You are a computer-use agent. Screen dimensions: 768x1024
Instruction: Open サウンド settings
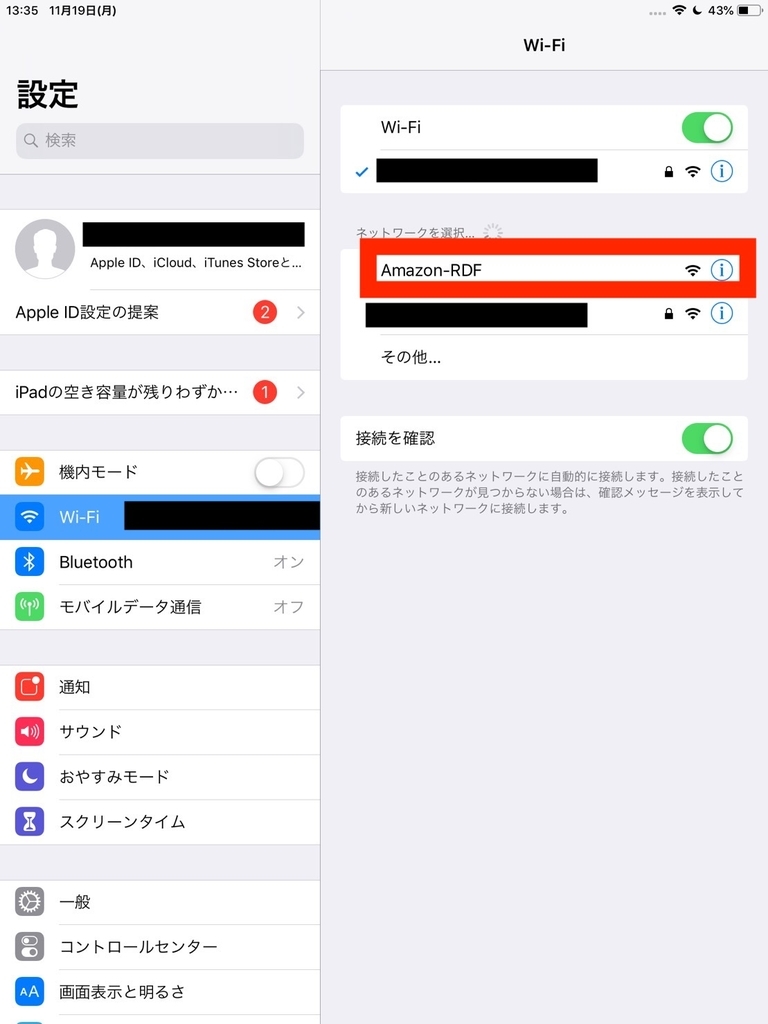160,732
